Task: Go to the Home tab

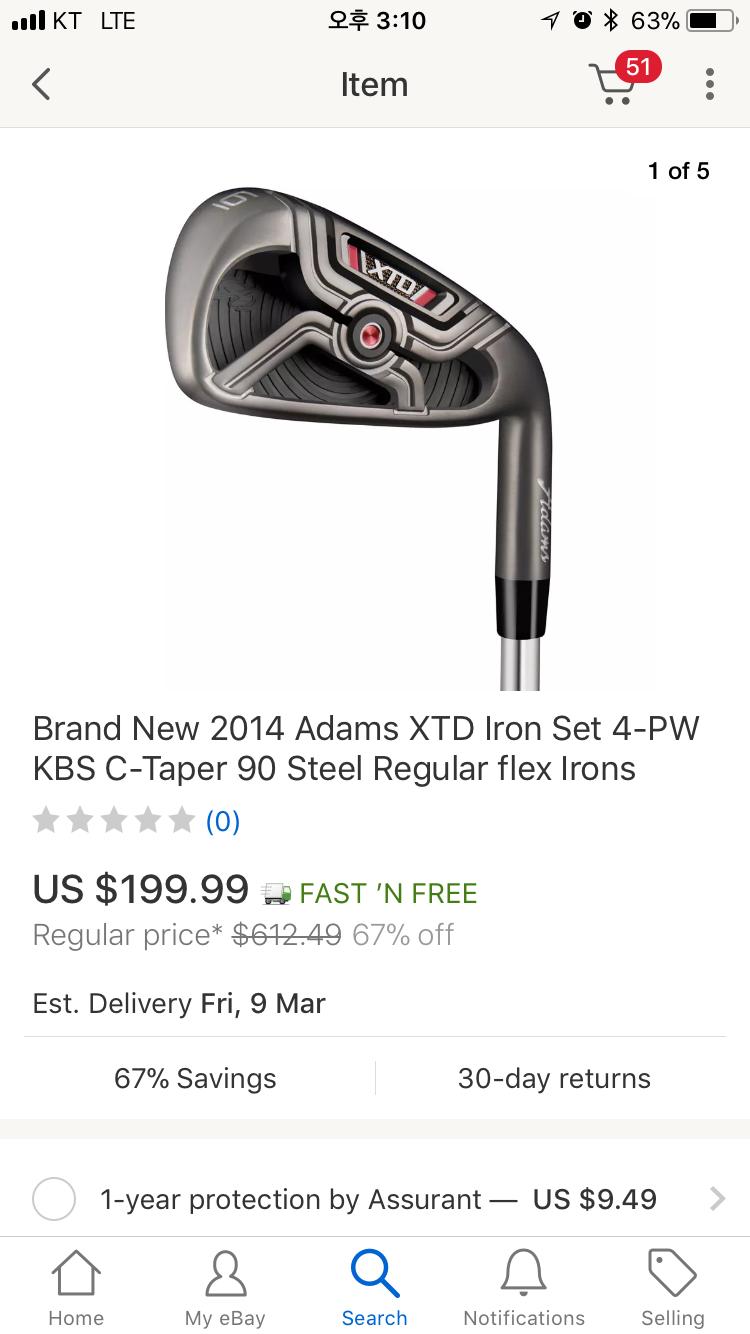Action: pyautogui.click(x=76, y=1288)
